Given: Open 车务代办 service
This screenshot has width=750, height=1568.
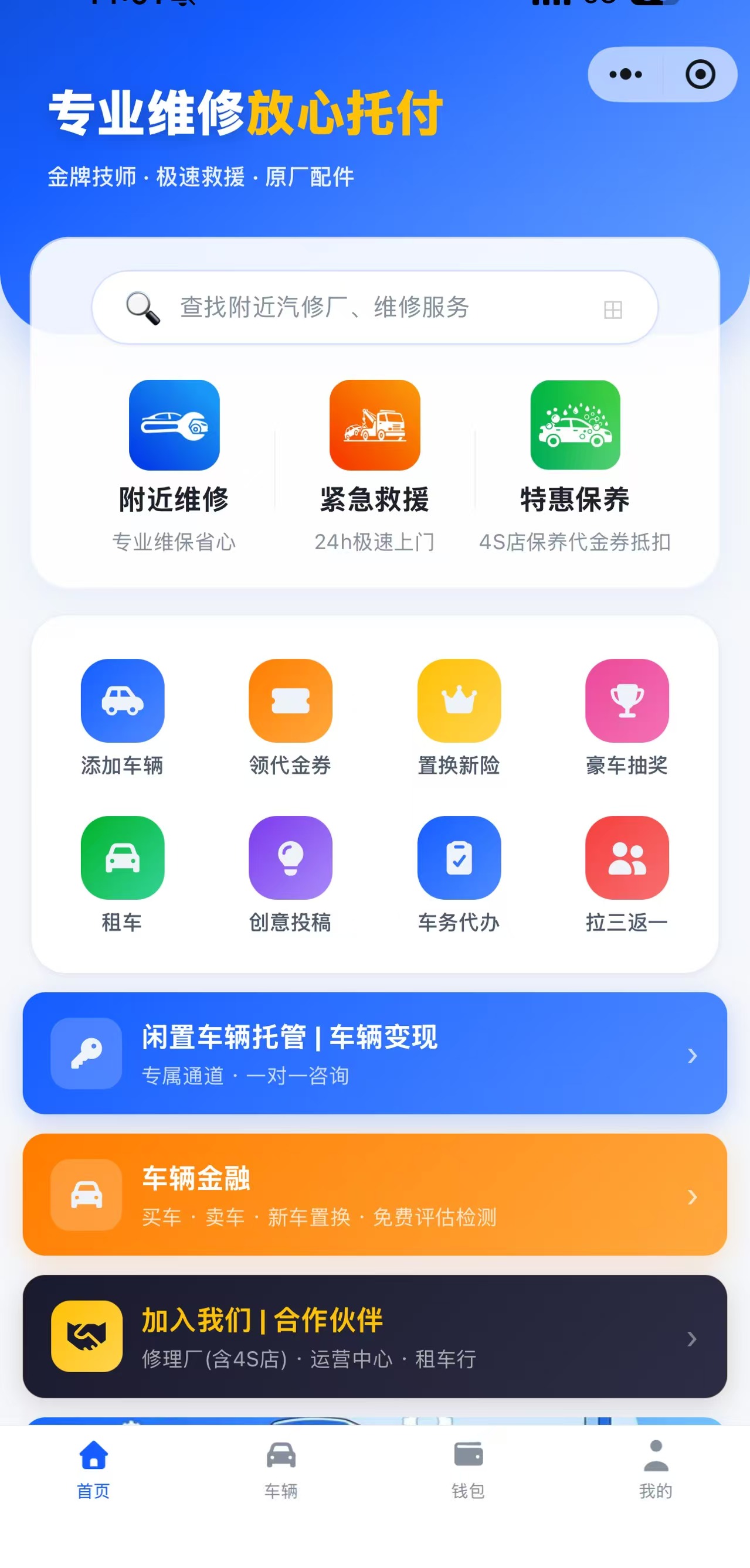Looking at the screenshot, I should (459, 875).
